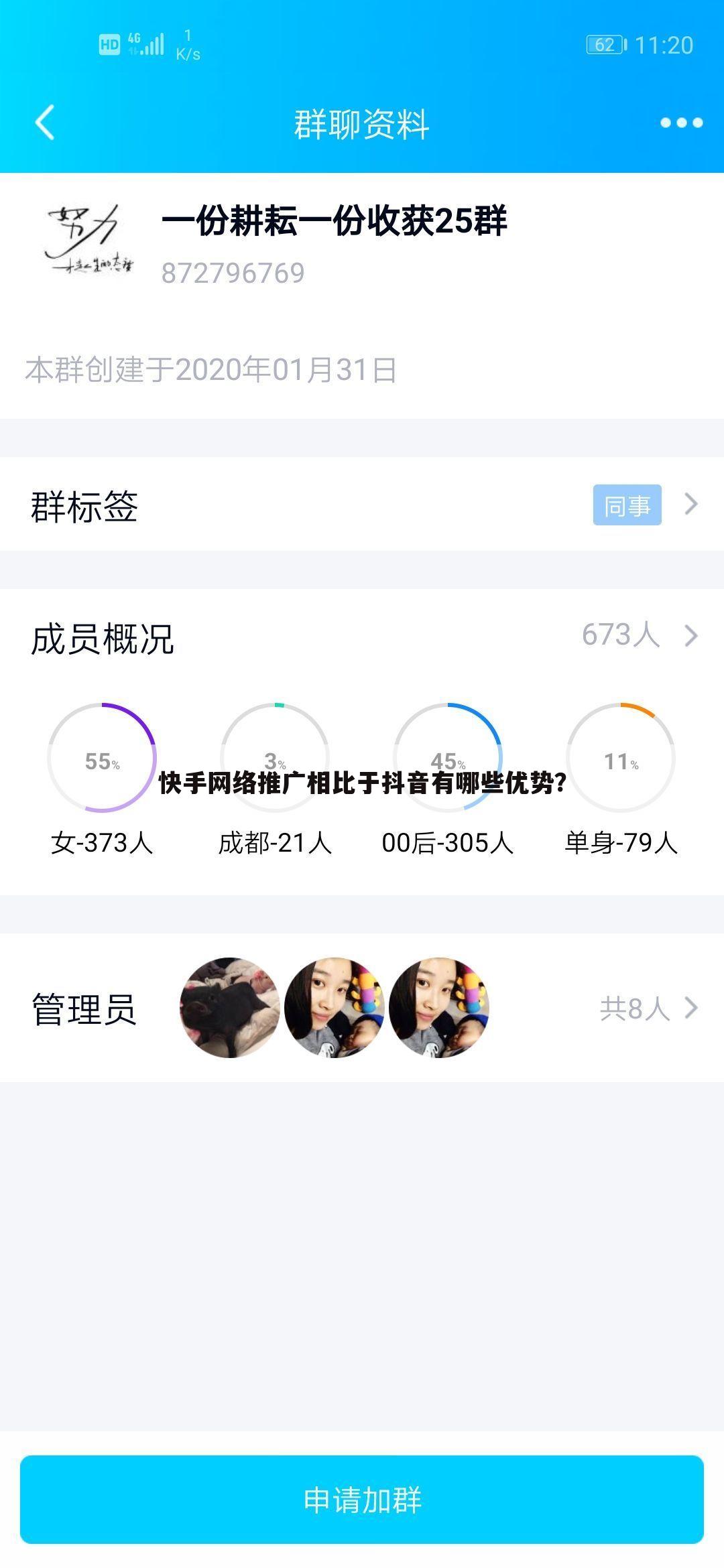
Task: Tap the 单身-79人 ring chart
Action: tap(620, 757)
